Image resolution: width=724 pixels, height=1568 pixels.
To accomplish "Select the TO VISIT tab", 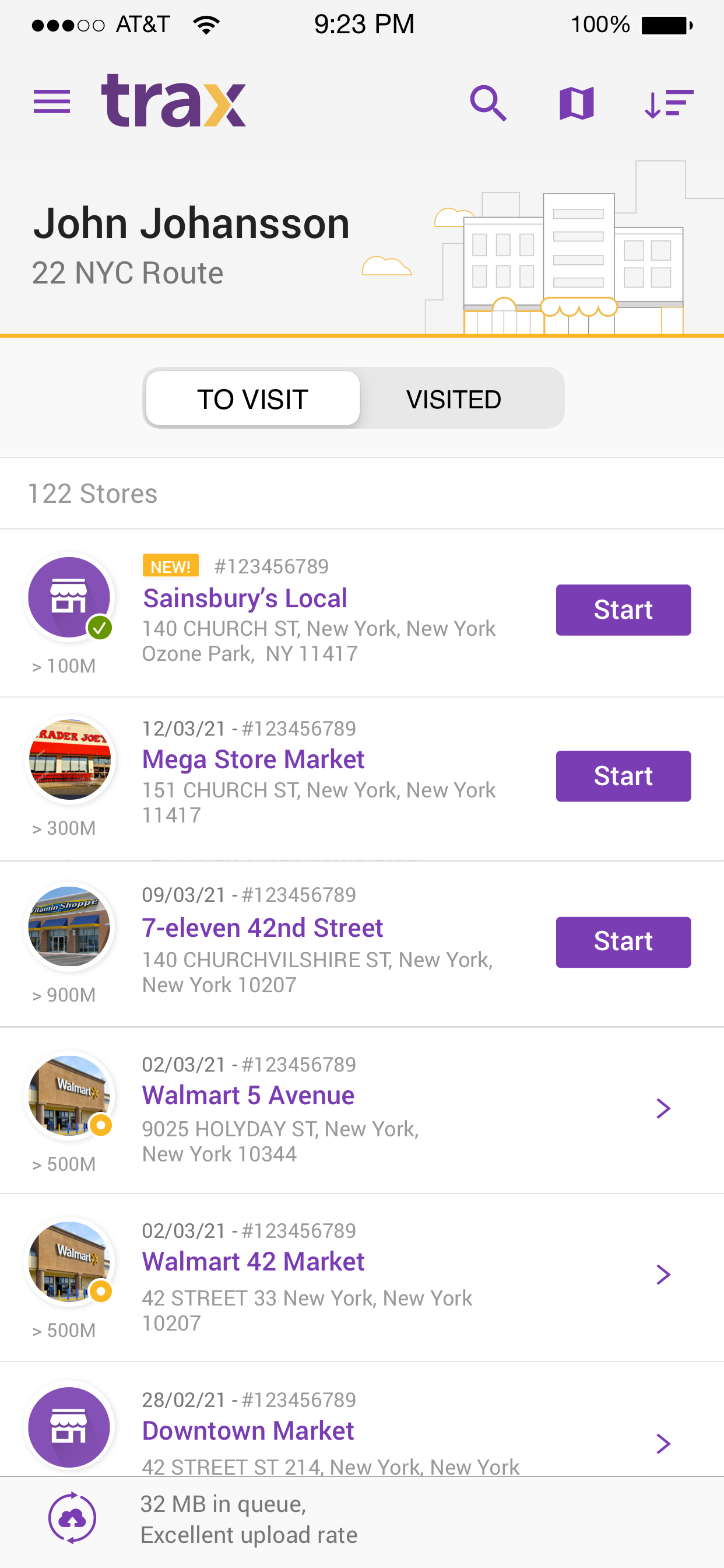I will (x=252, y=398).
